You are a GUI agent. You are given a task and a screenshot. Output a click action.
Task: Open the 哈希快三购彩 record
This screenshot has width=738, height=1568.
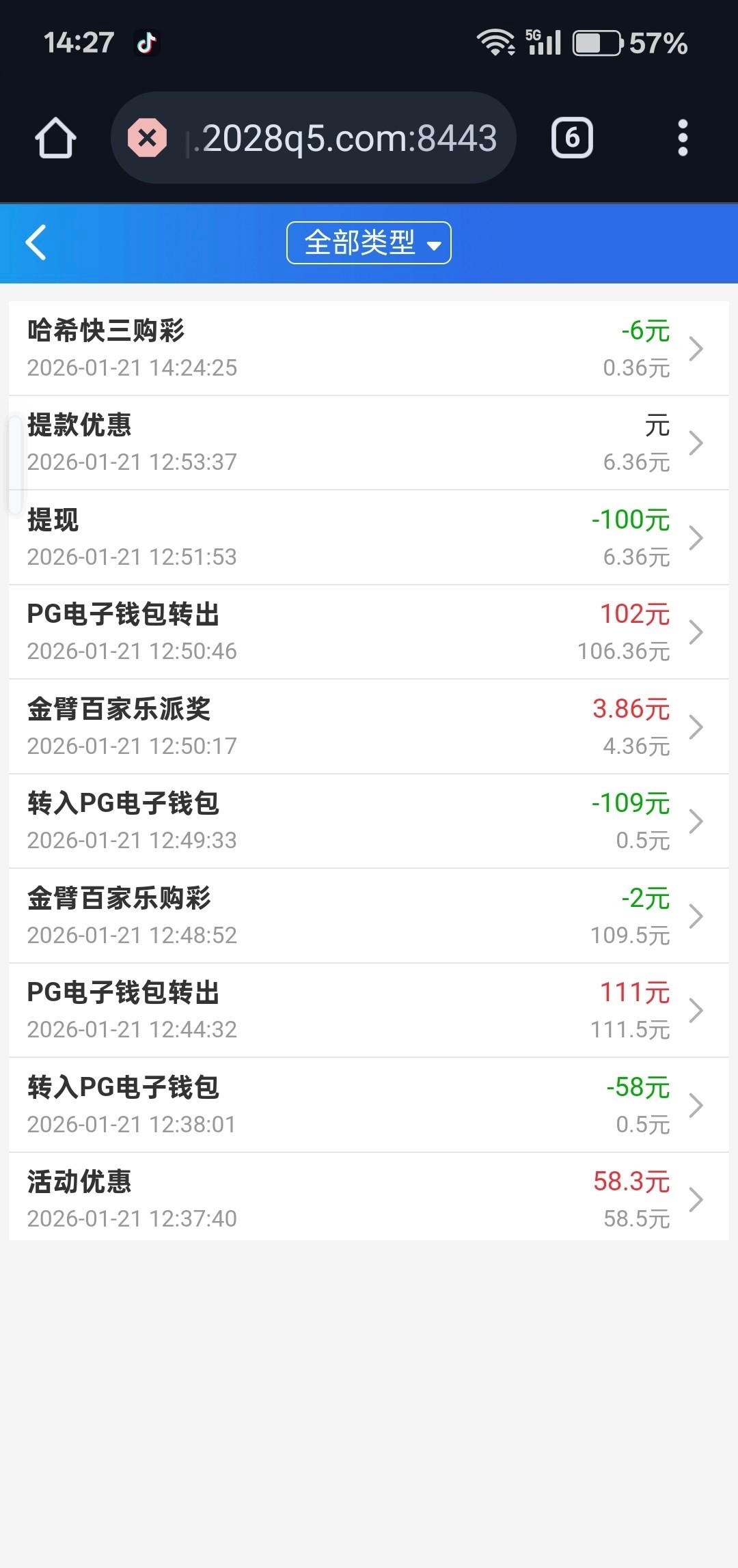[368, 348]
